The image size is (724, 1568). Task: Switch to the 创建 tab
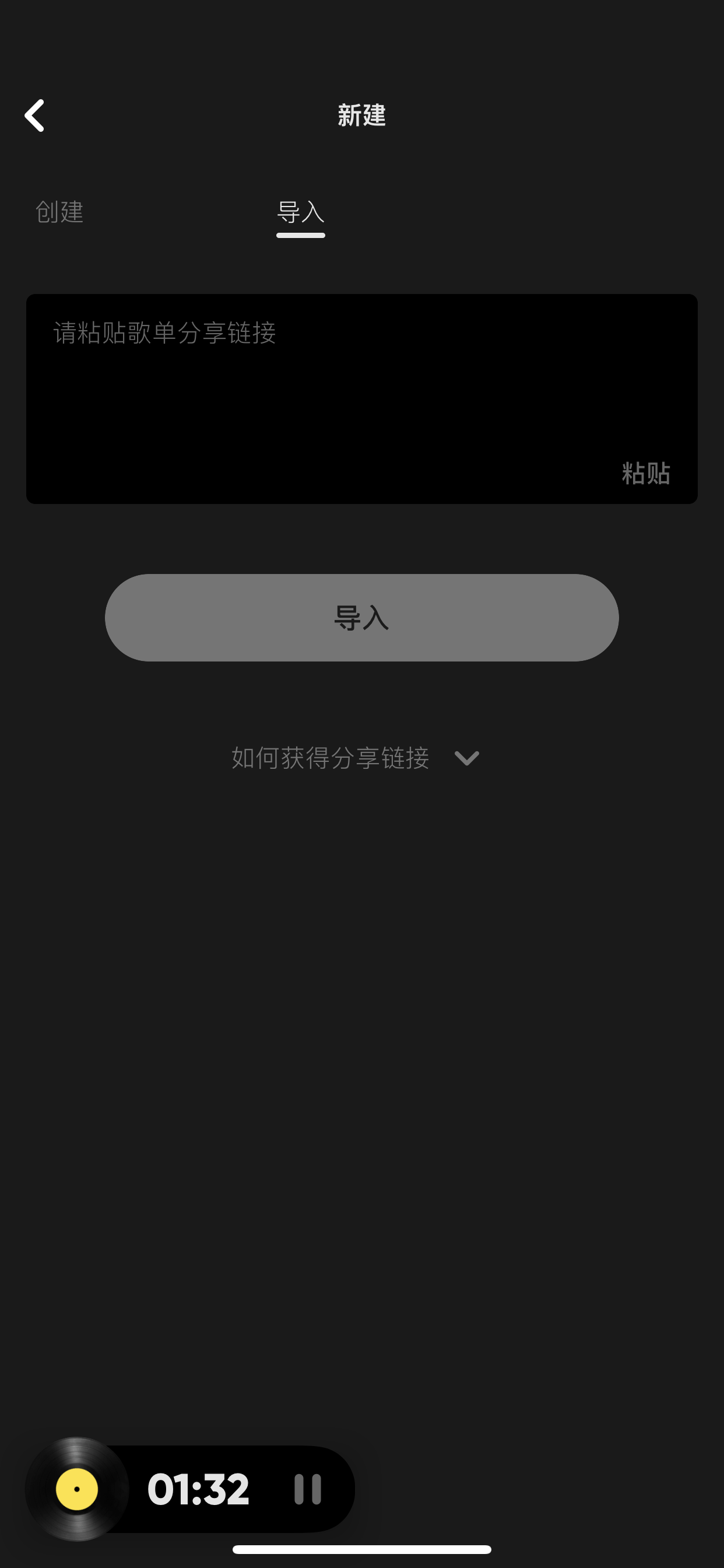pos(59,212)
